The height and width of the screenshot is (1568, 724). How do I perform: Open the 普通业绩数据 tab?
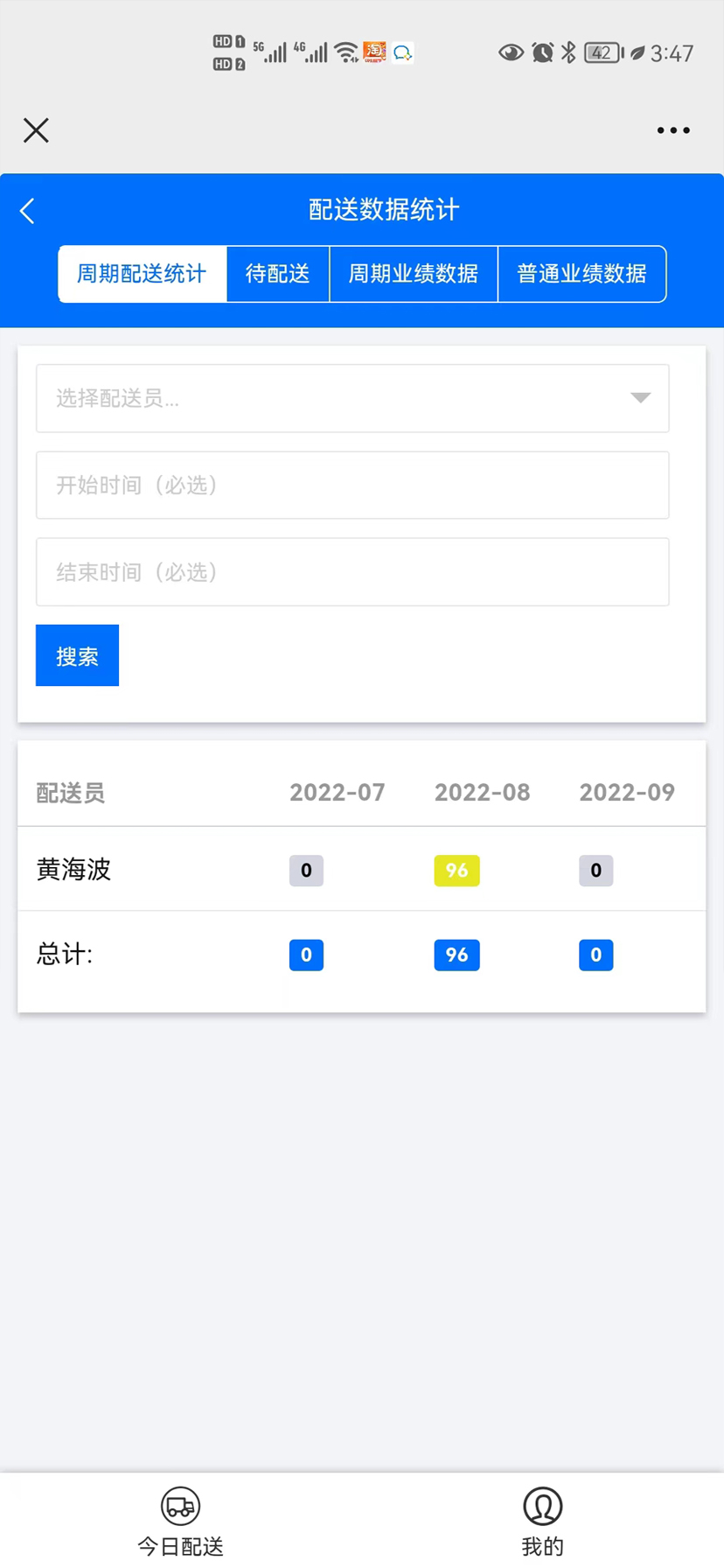click(x=581, y=274)
